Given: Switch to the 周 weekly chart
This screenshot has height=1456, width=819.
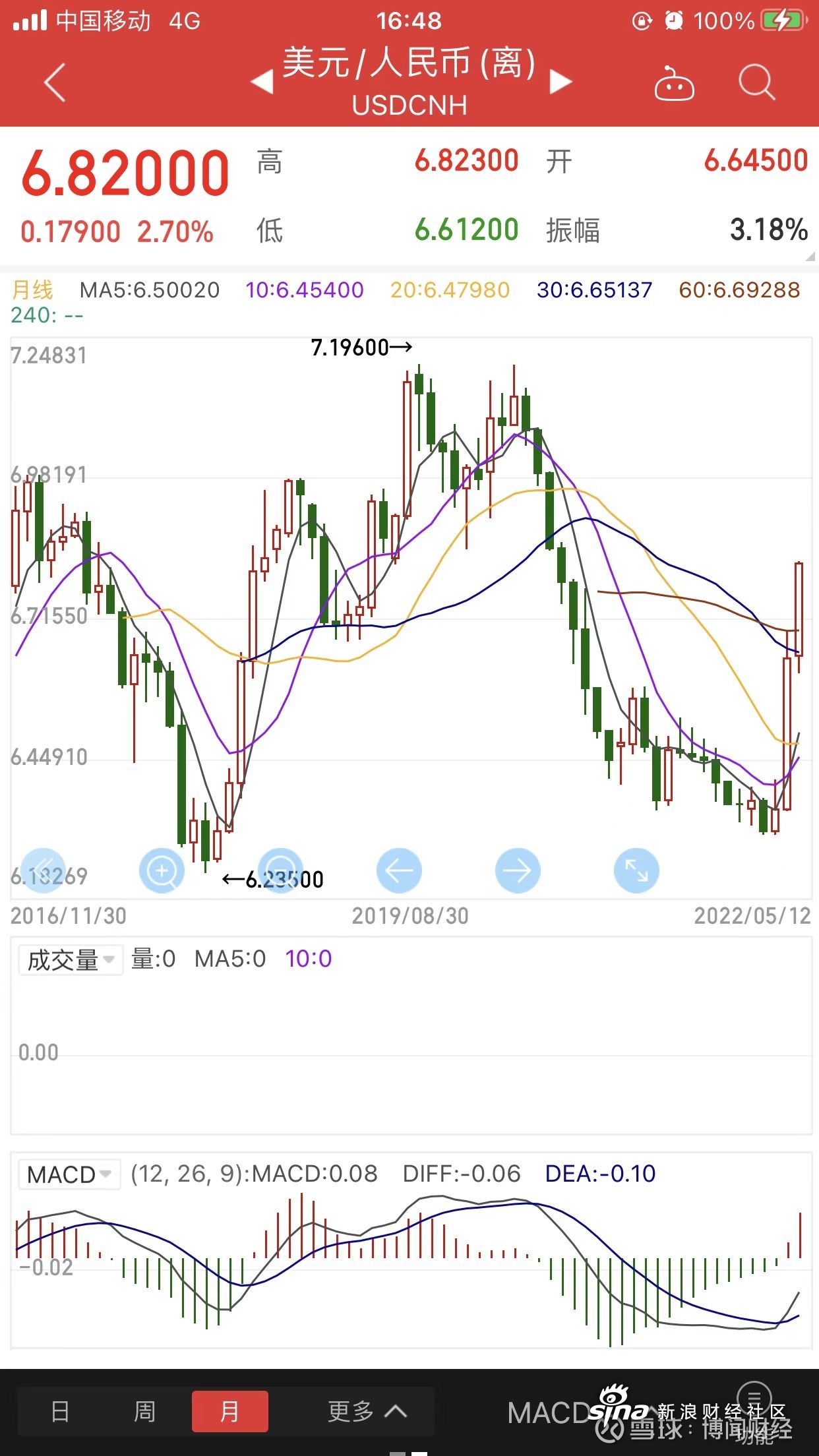Looking at the screenshot, I should coord(144,1411).
